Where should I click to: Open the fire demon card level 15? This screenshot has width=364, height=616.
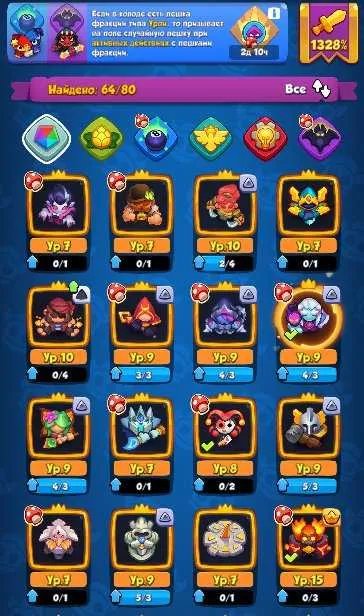pyautogui.click(x=308, y=555)
